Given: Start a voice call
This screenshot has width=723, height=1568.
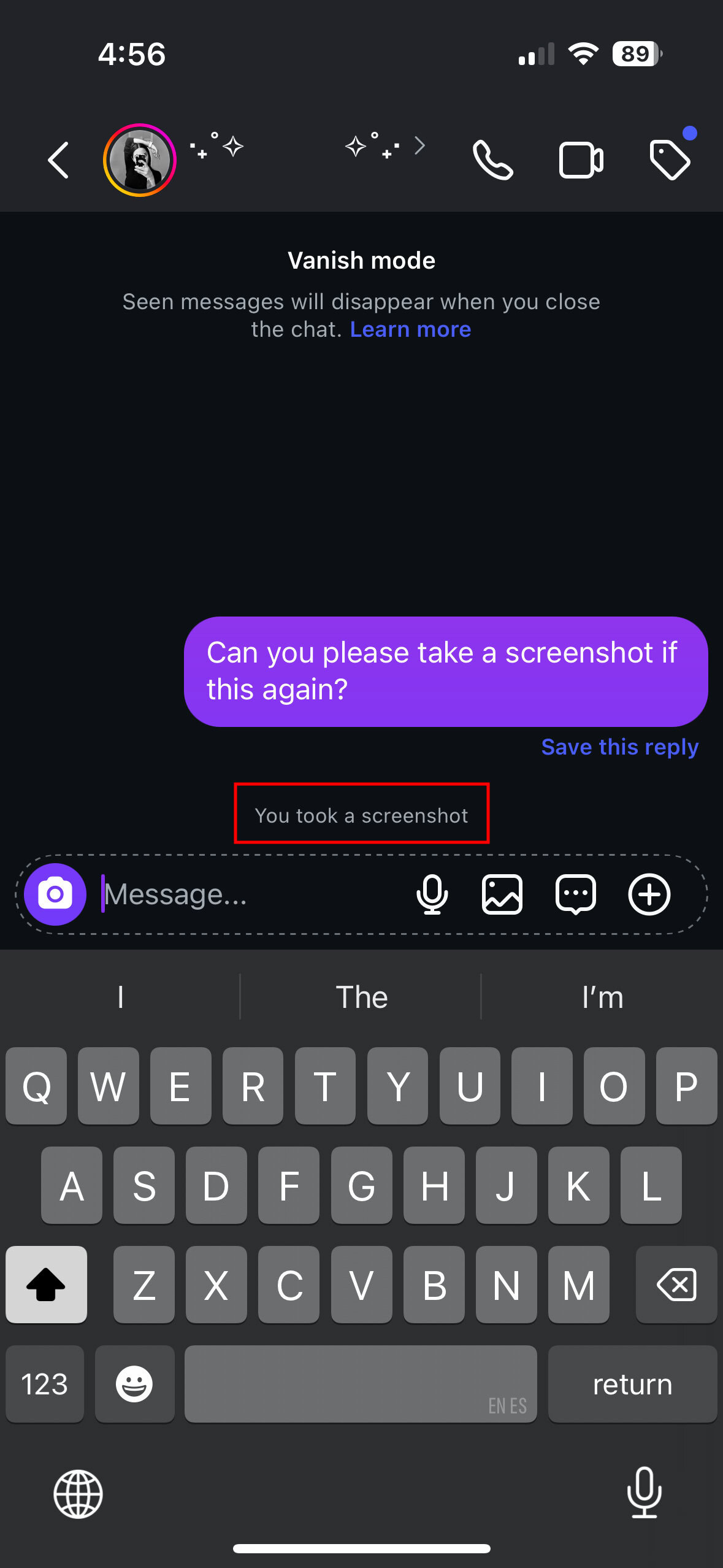Looking at the screenshot, I should (492, 160).
